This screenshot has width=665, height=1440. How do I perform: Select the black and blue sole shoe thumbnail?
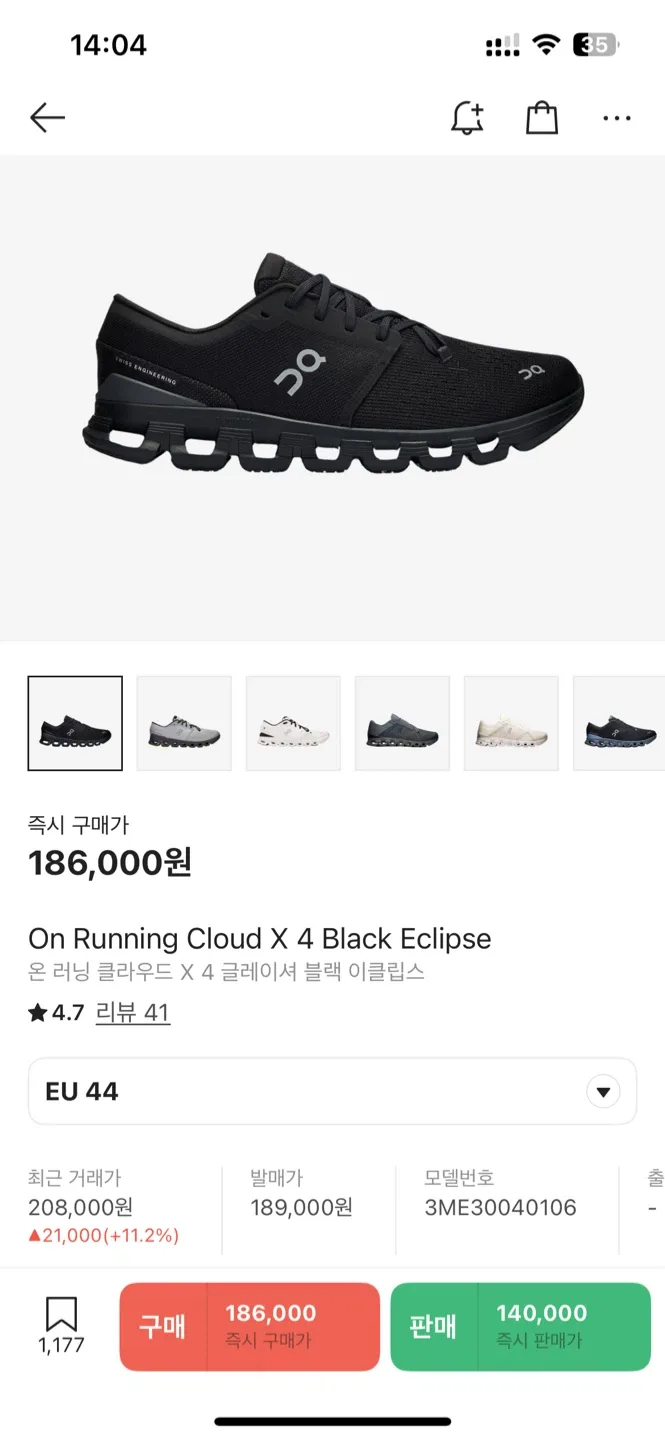619,723
